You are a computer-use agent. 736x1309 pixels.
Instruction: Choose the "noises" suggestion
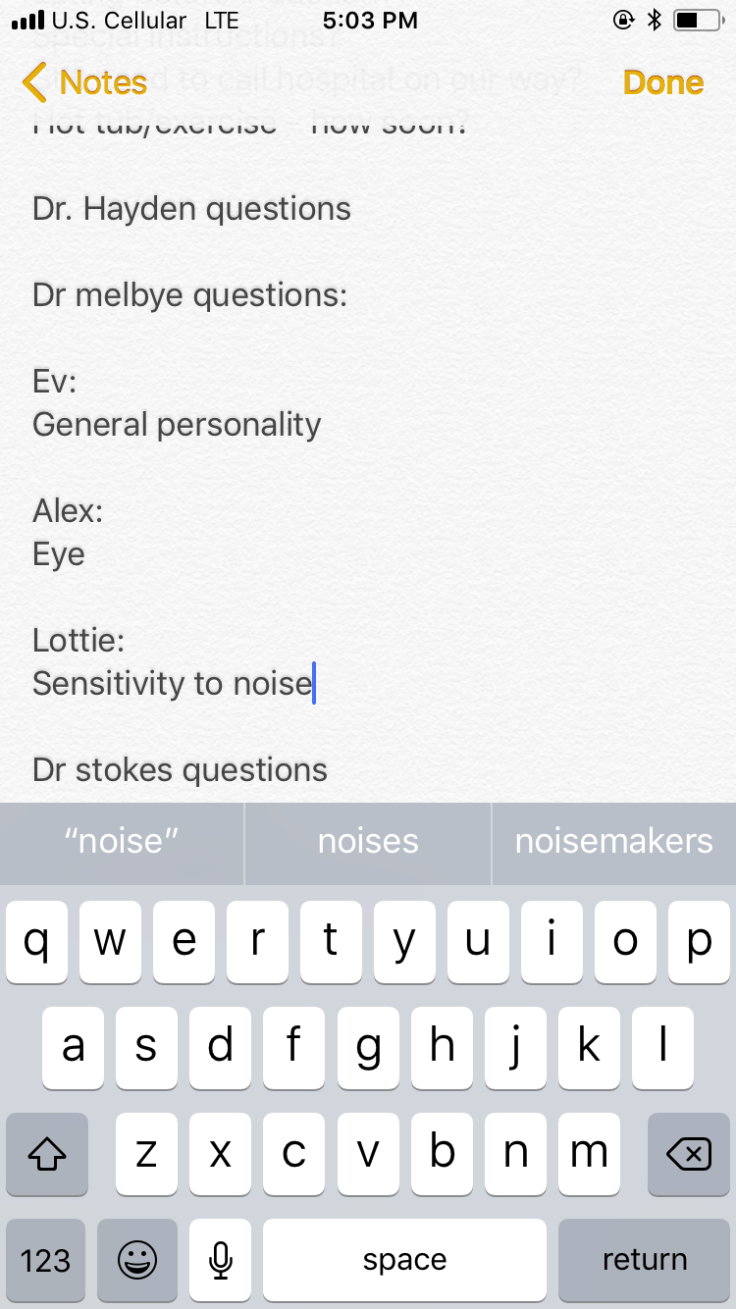click(367, 841)
